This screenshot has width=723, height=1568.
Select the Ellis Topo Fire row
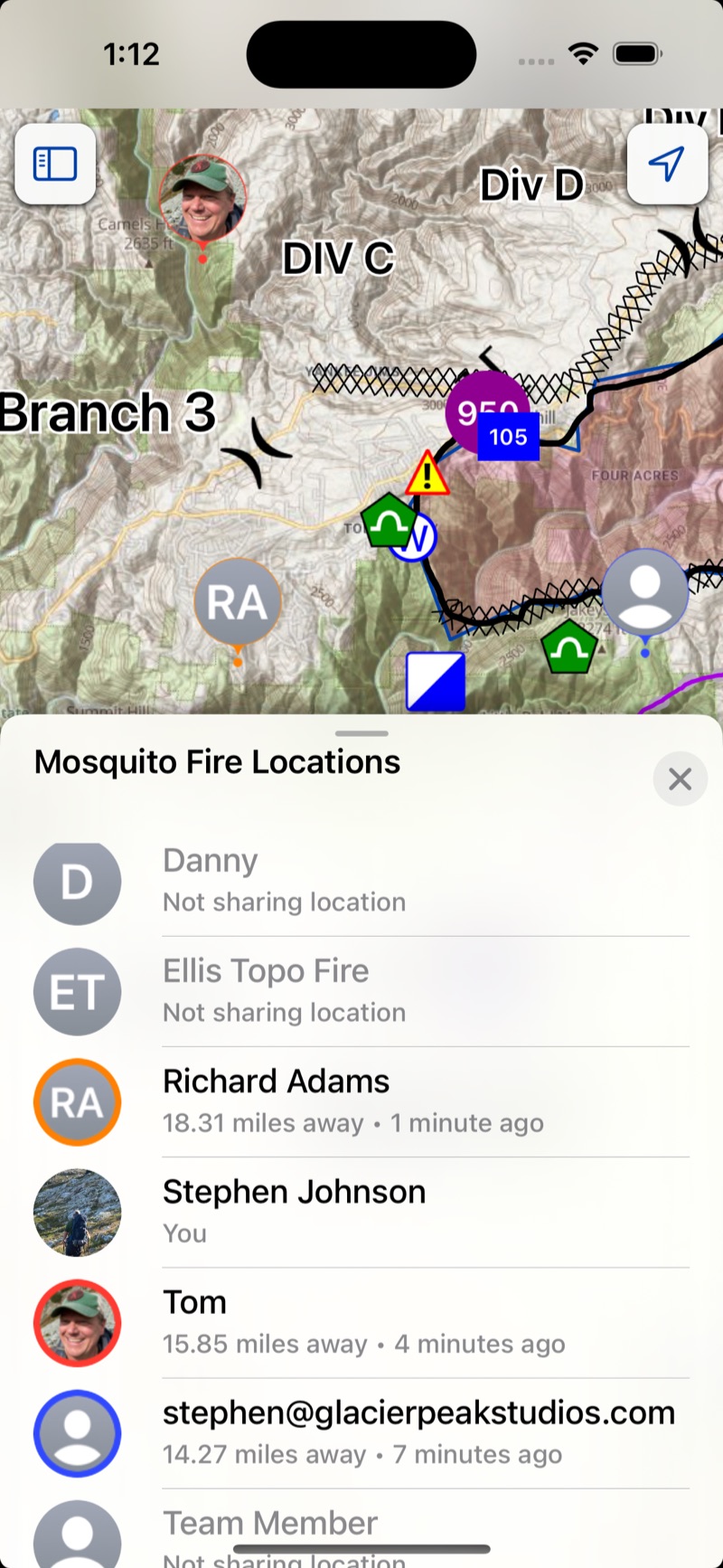(361, 991)
